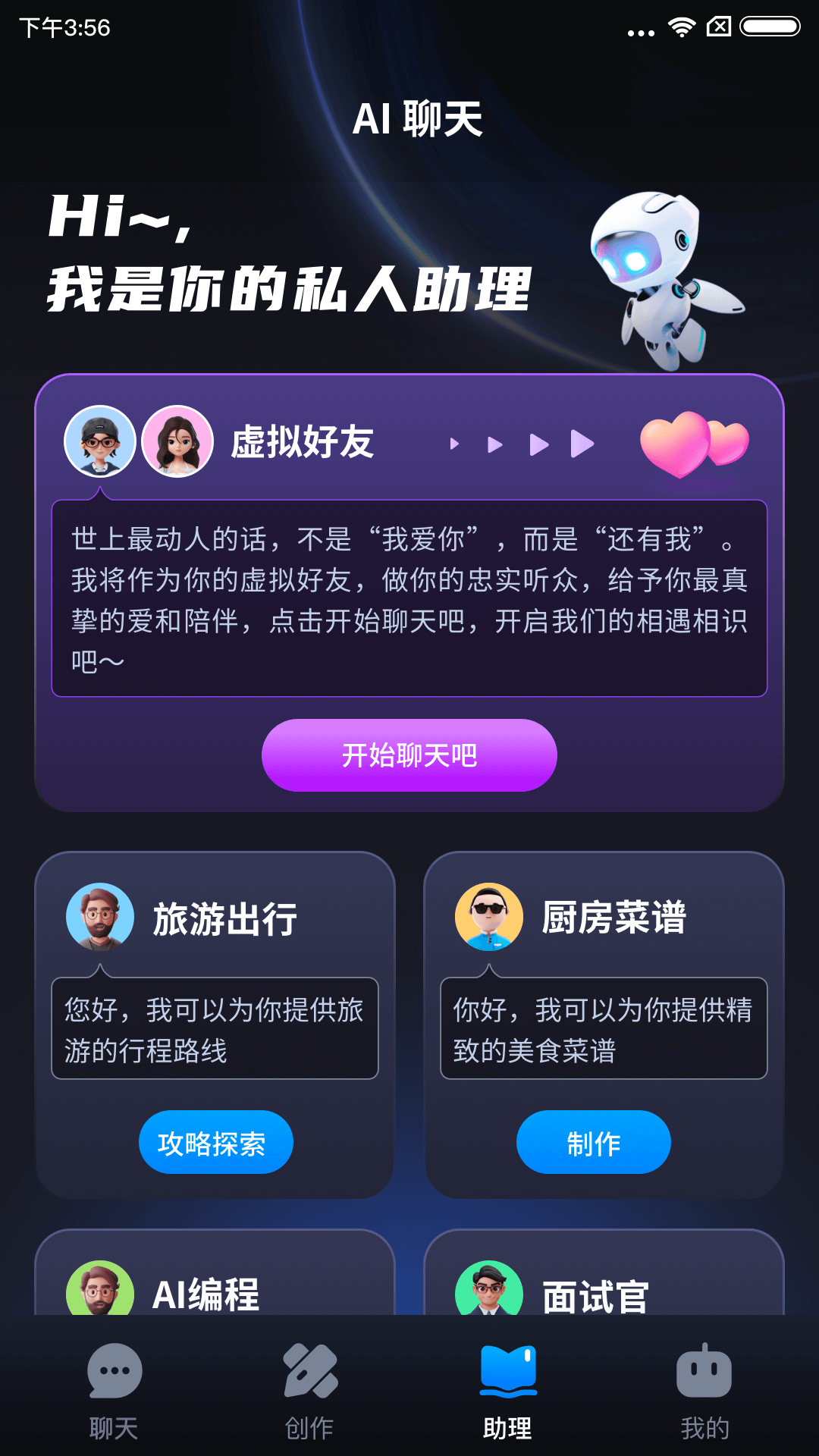Viewport: 819px width, 1456px height.
Task: Open the Wi-Fi status indicator
Action: coord(682,25)
